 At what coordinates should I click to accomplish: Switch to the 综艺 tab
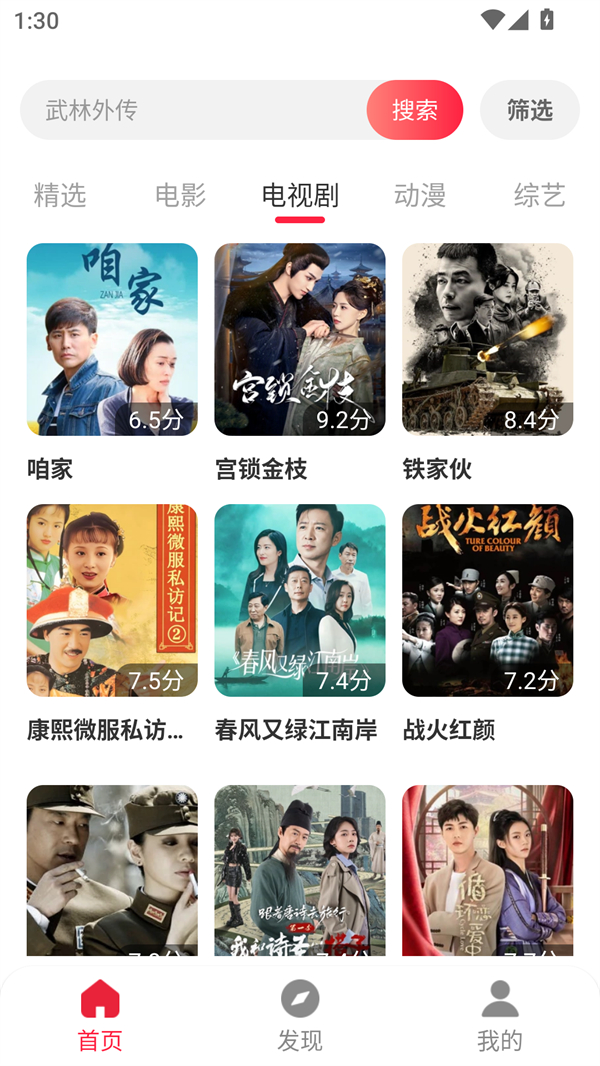click(540, 195)
